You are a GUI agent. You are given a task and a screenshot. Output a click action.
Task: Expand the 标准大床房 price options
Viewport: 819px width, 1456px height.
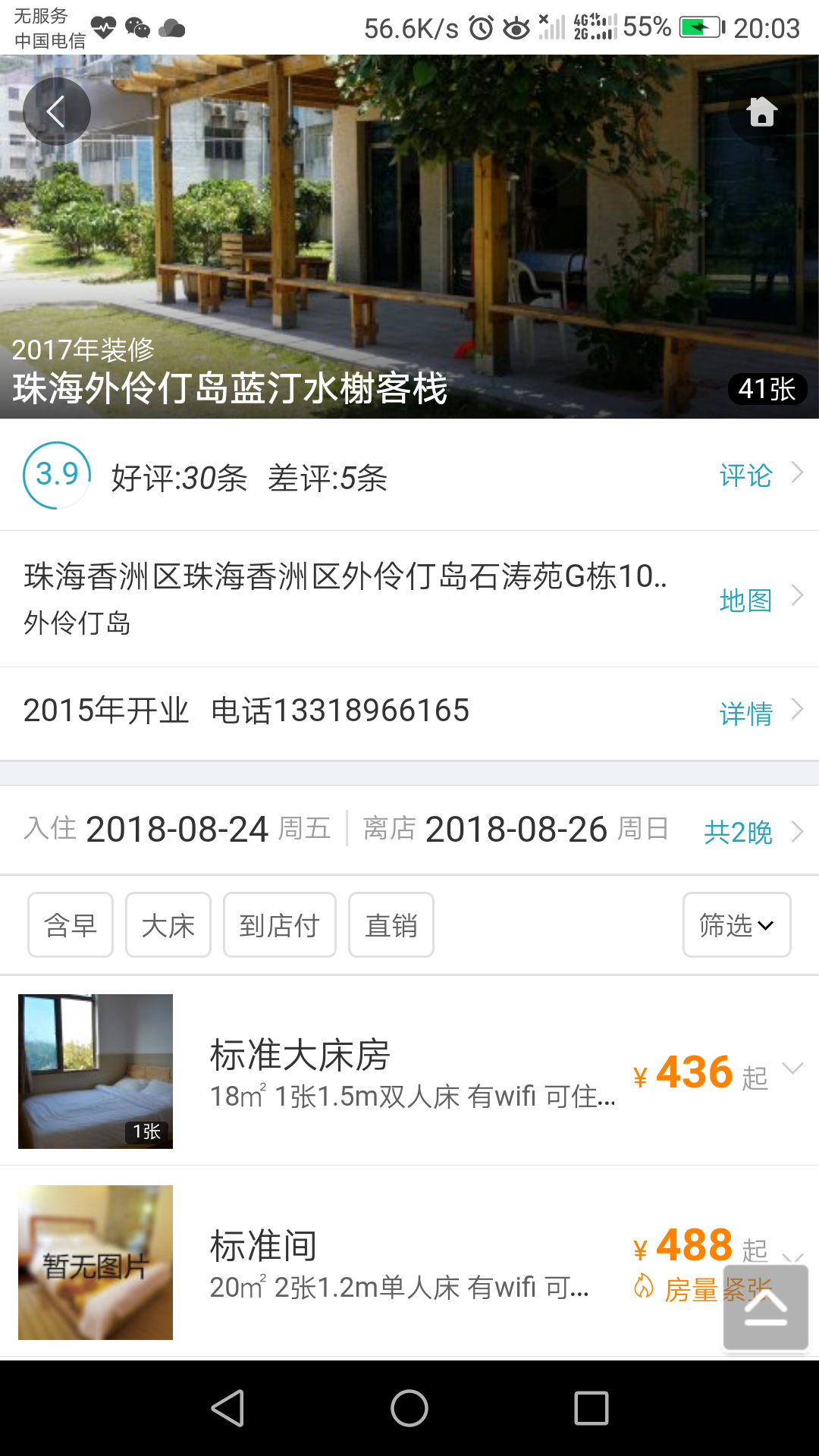(792, 1068)
